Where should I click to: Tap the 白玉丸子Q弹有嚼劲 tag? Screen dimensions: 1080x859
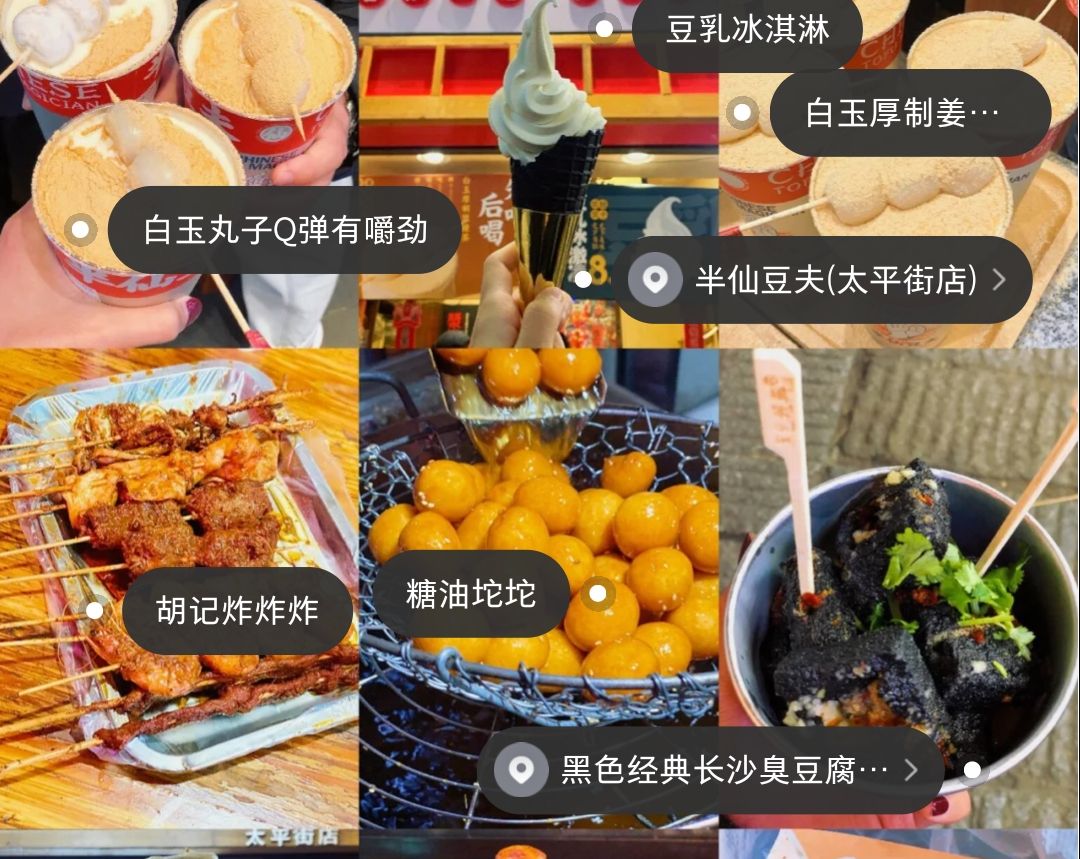point(285,231)
